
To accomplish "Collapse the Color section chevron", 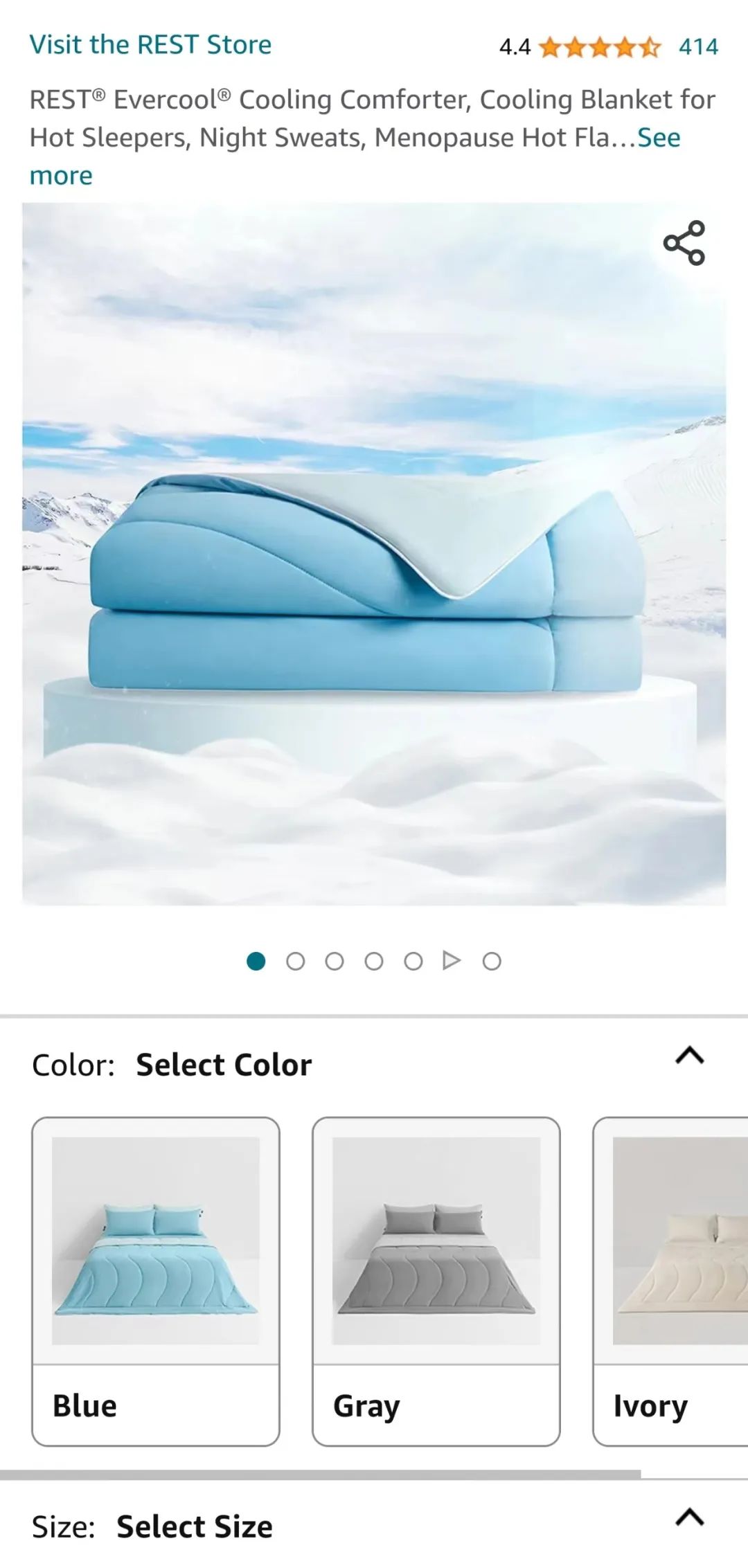I will [x=689, y=1056].
